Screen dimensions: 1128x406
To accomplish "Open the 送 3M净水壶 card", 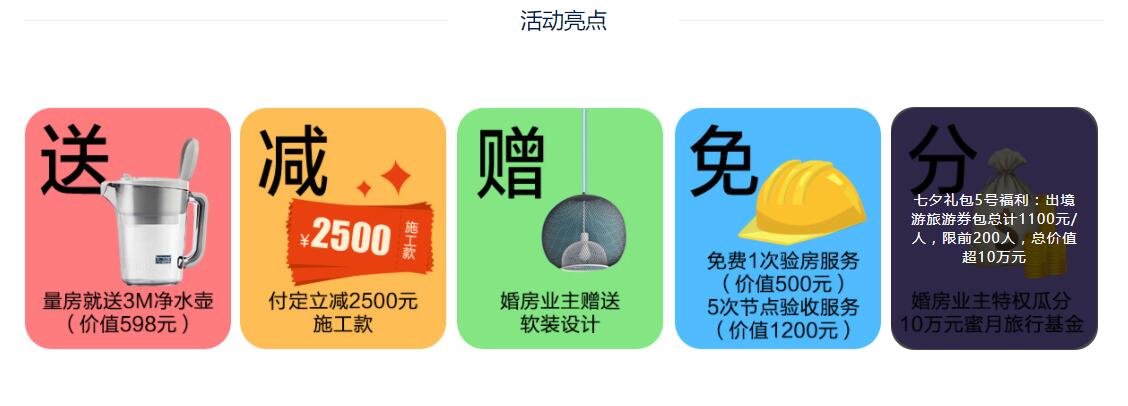I will pyautogui.click(x=128, y=228).
